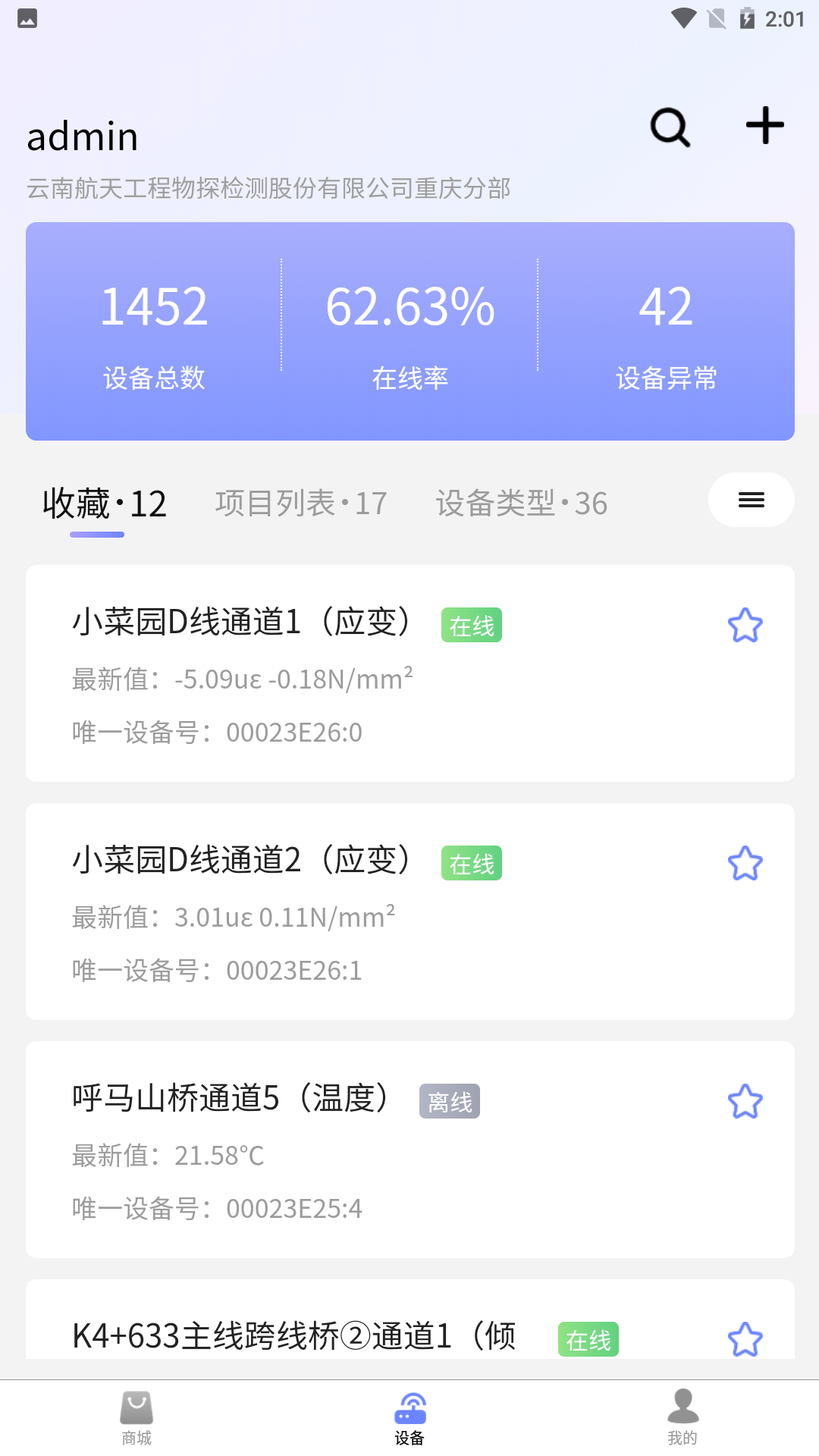
Task: Toggle the star on K4+633 device card
Action: coord(746,1338)
